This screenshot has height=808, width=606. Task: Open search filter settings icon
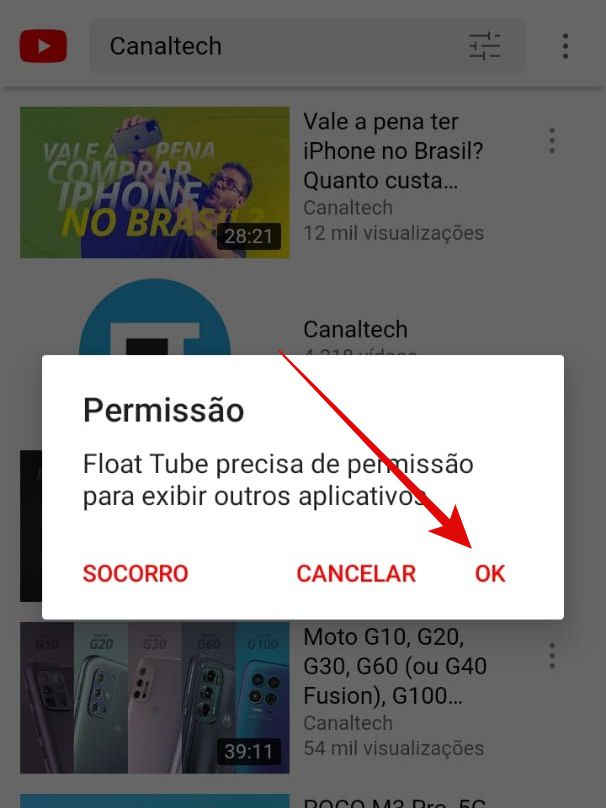(485, 46)
